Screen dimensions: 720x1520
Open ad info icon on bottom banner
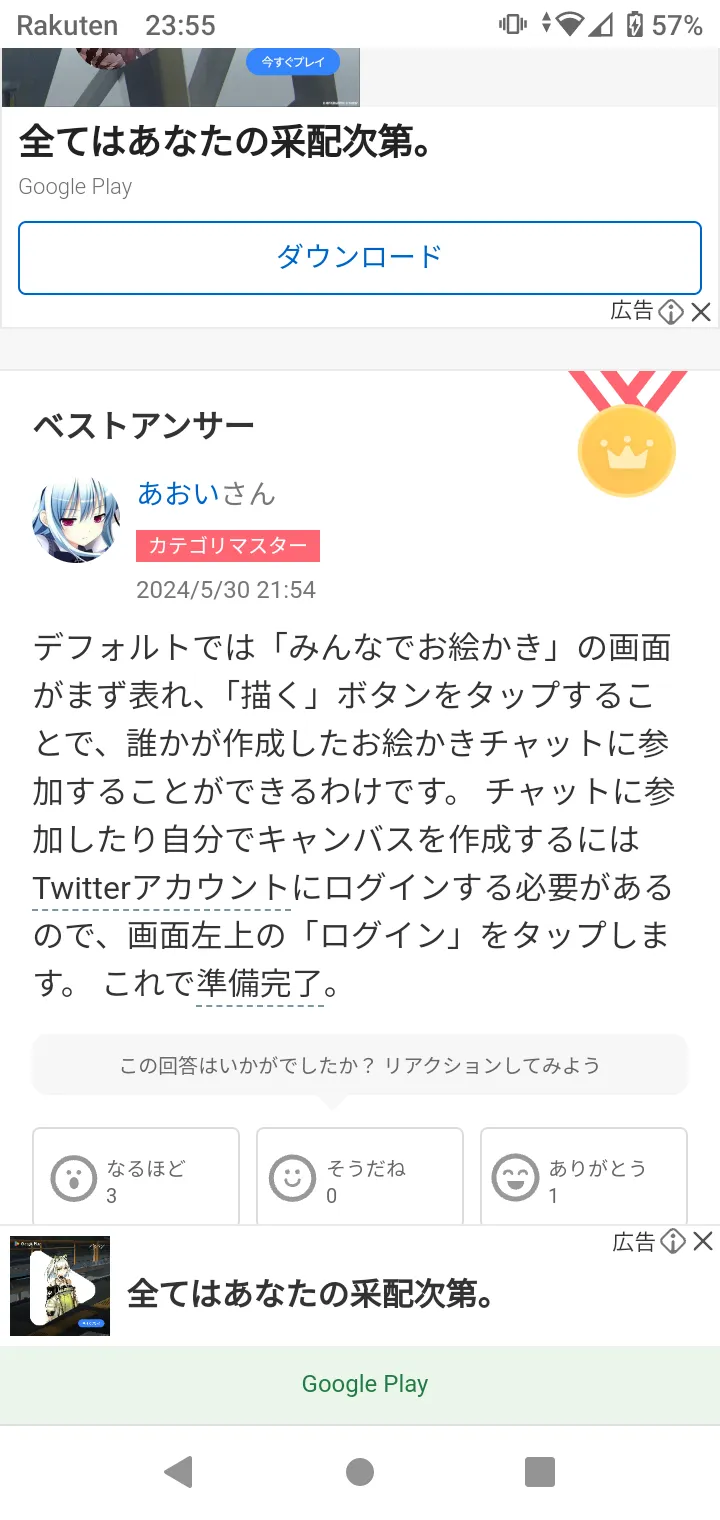[673, 1242]
